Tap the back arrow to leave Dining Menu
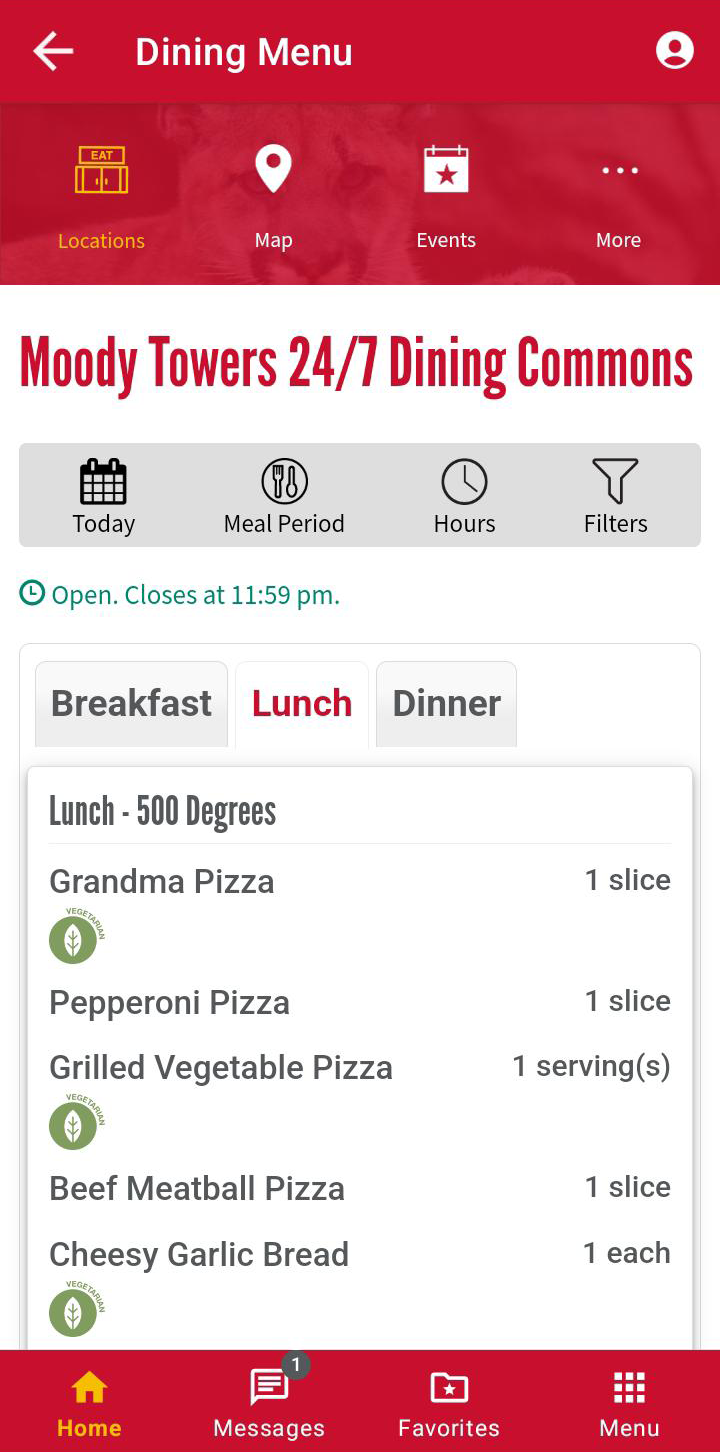Viewport: 720px width, 1452px height. [x=52, y=50]
